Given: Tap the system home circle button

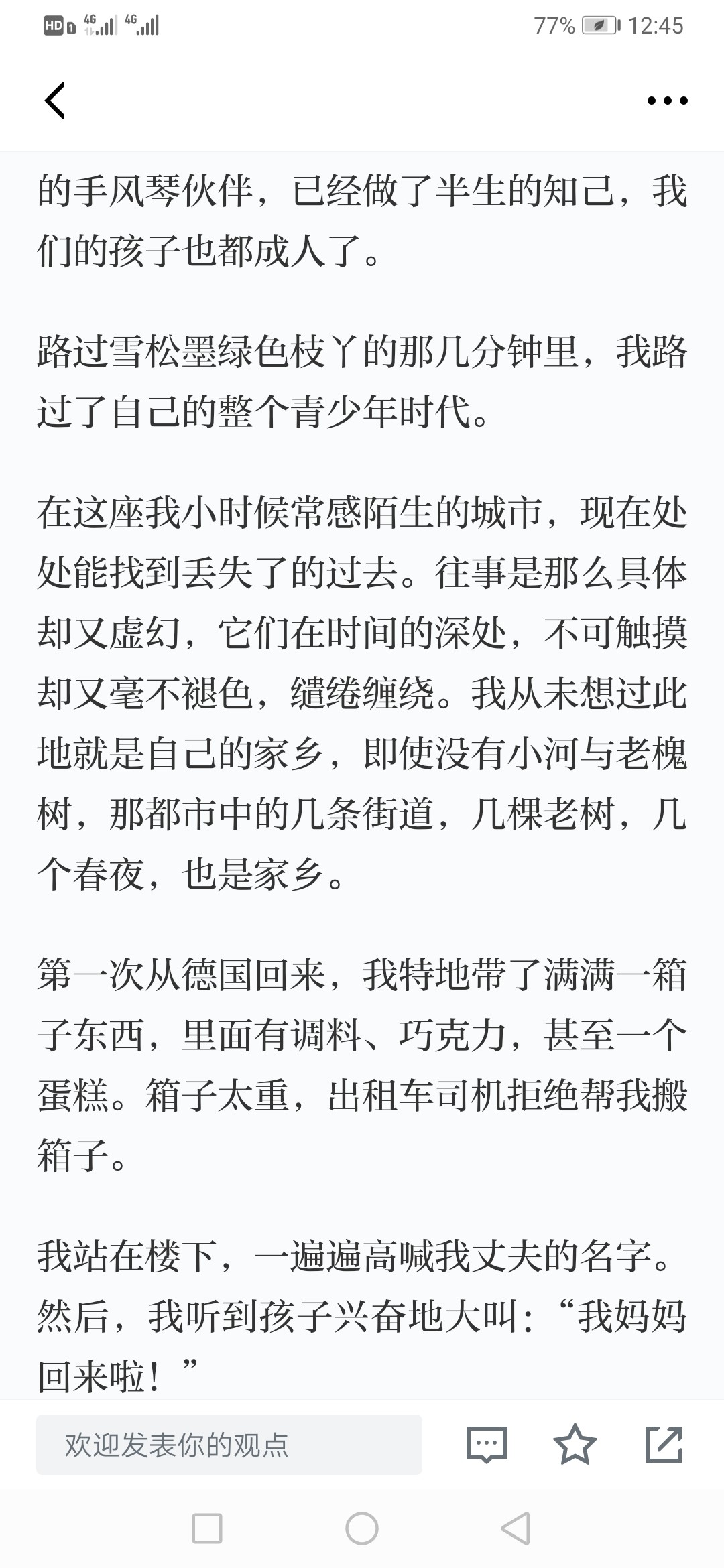Looking at the screenshot, I should click(x=362, y=1528).
